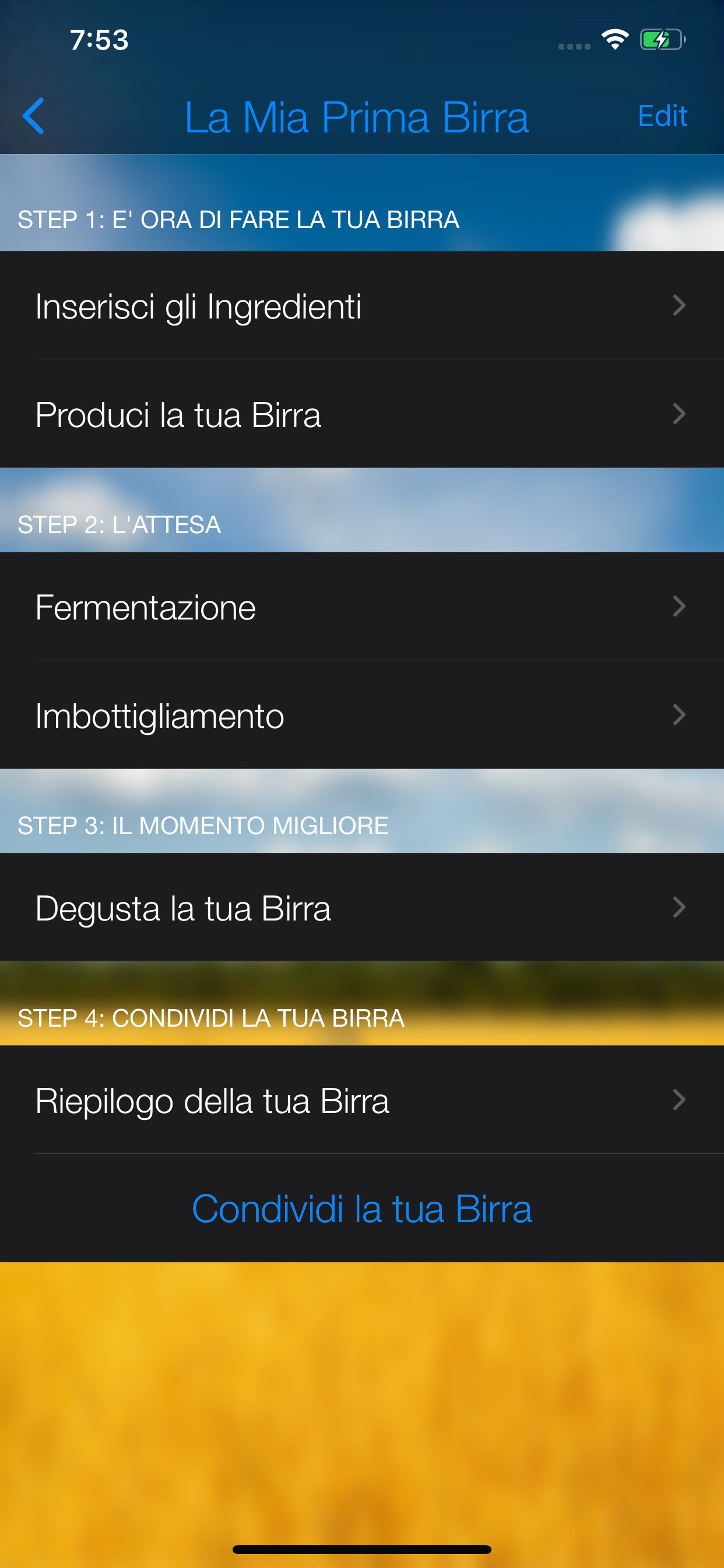724x1568 pixels.
Task: View Riepilogo della tua Birra
Action: (x=361, y=1100)
